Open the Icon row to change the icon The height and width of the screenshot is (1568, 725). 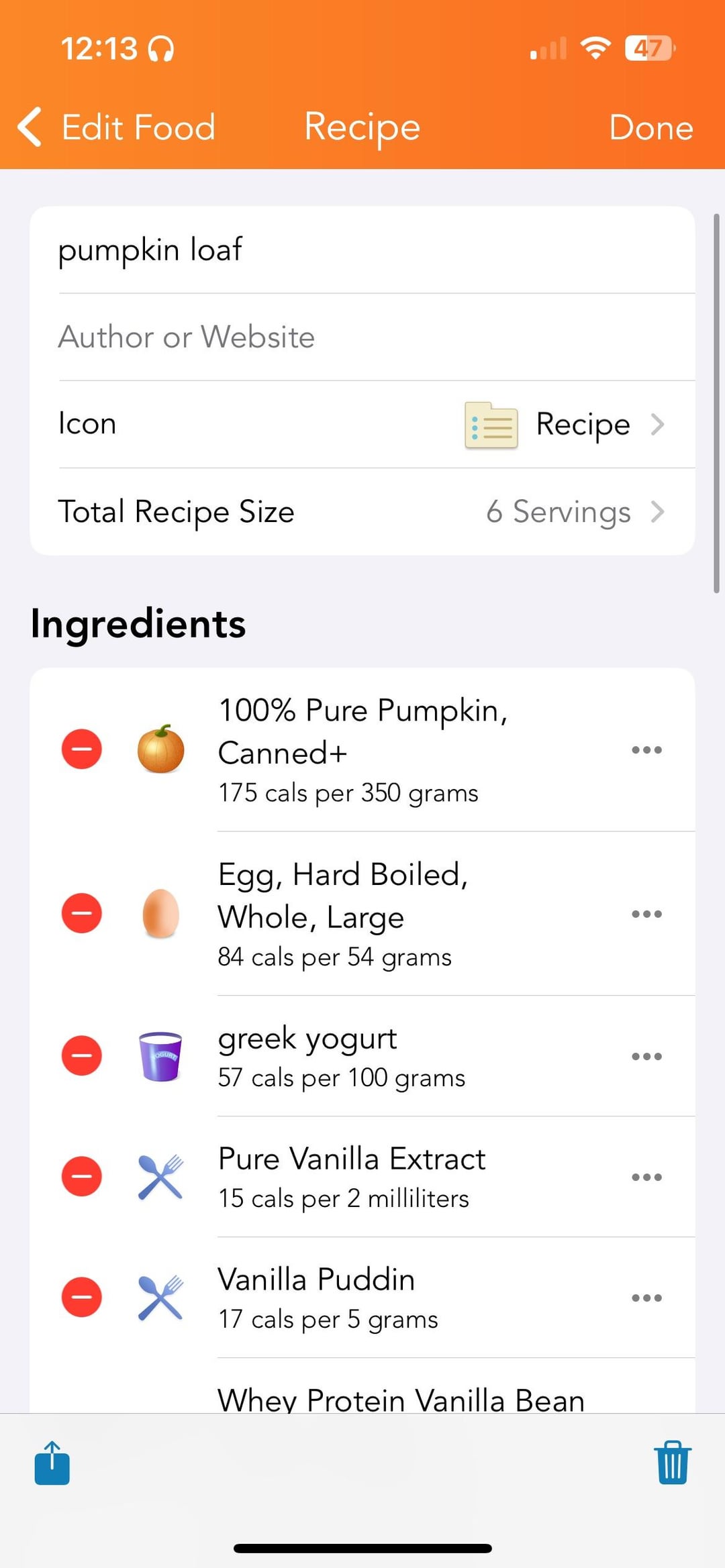point(362,424)
